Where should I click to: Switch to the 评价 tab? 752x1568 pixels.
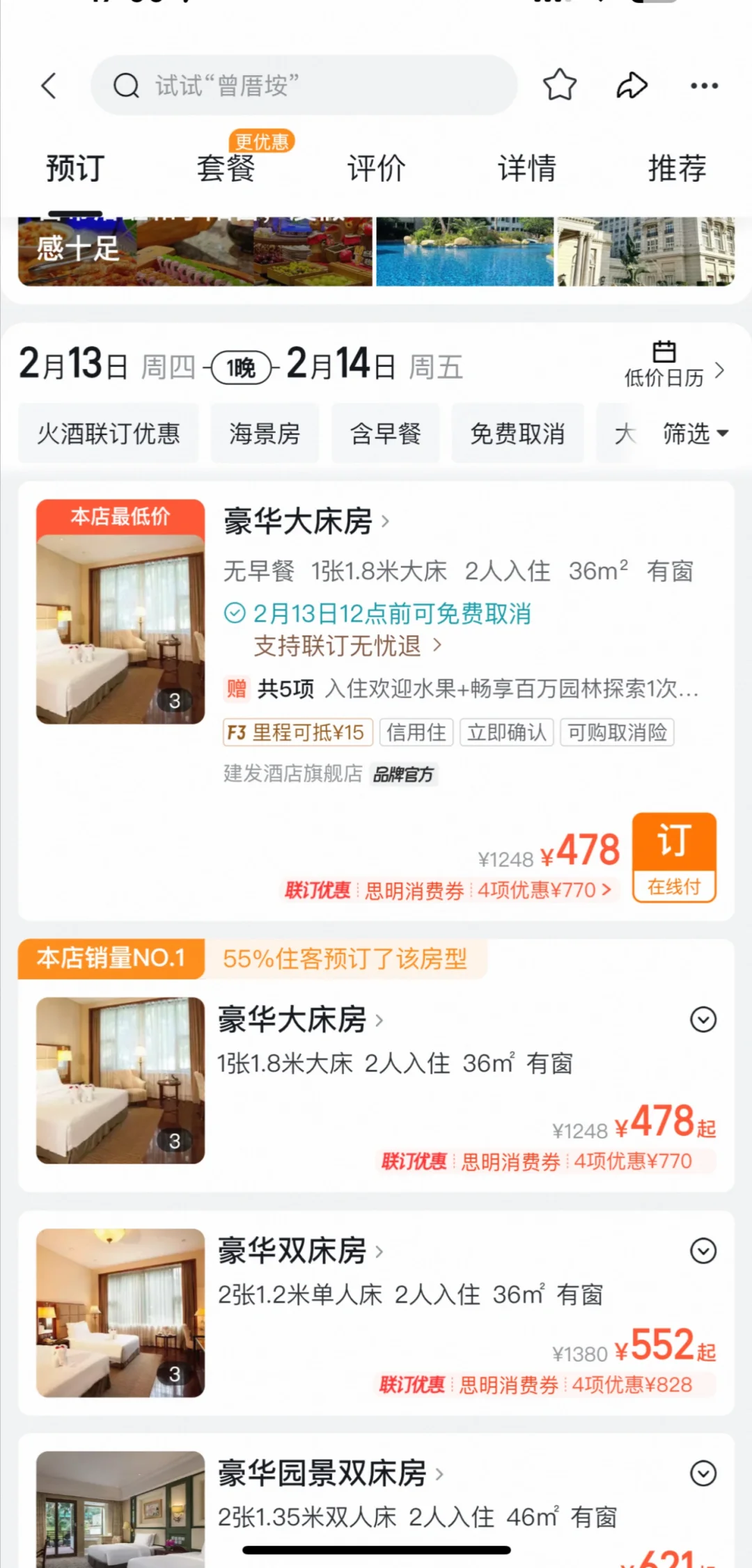coord(376,168)
